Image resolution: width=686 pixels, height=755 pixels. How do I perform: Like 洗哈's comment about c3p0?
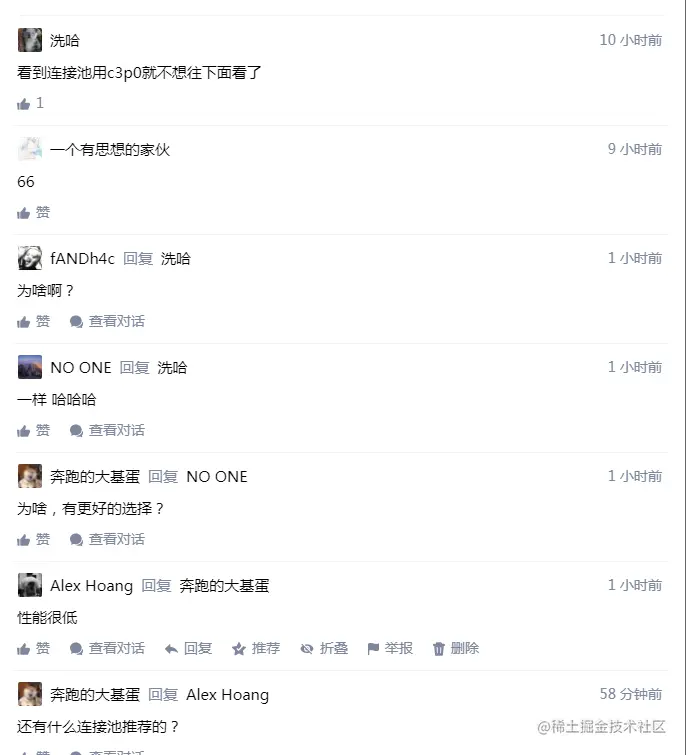tap(30, 104)
